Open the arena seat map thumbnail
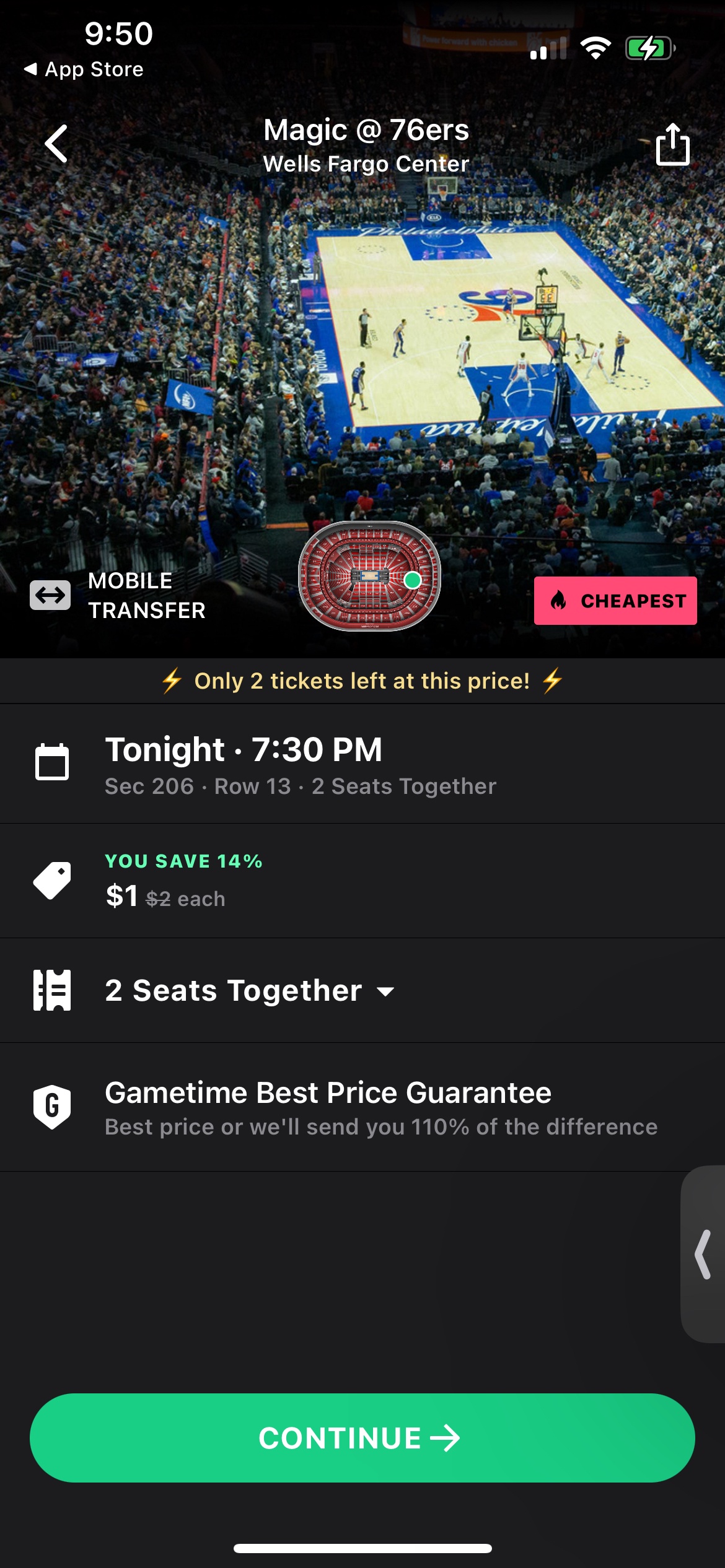 (369, 576)
